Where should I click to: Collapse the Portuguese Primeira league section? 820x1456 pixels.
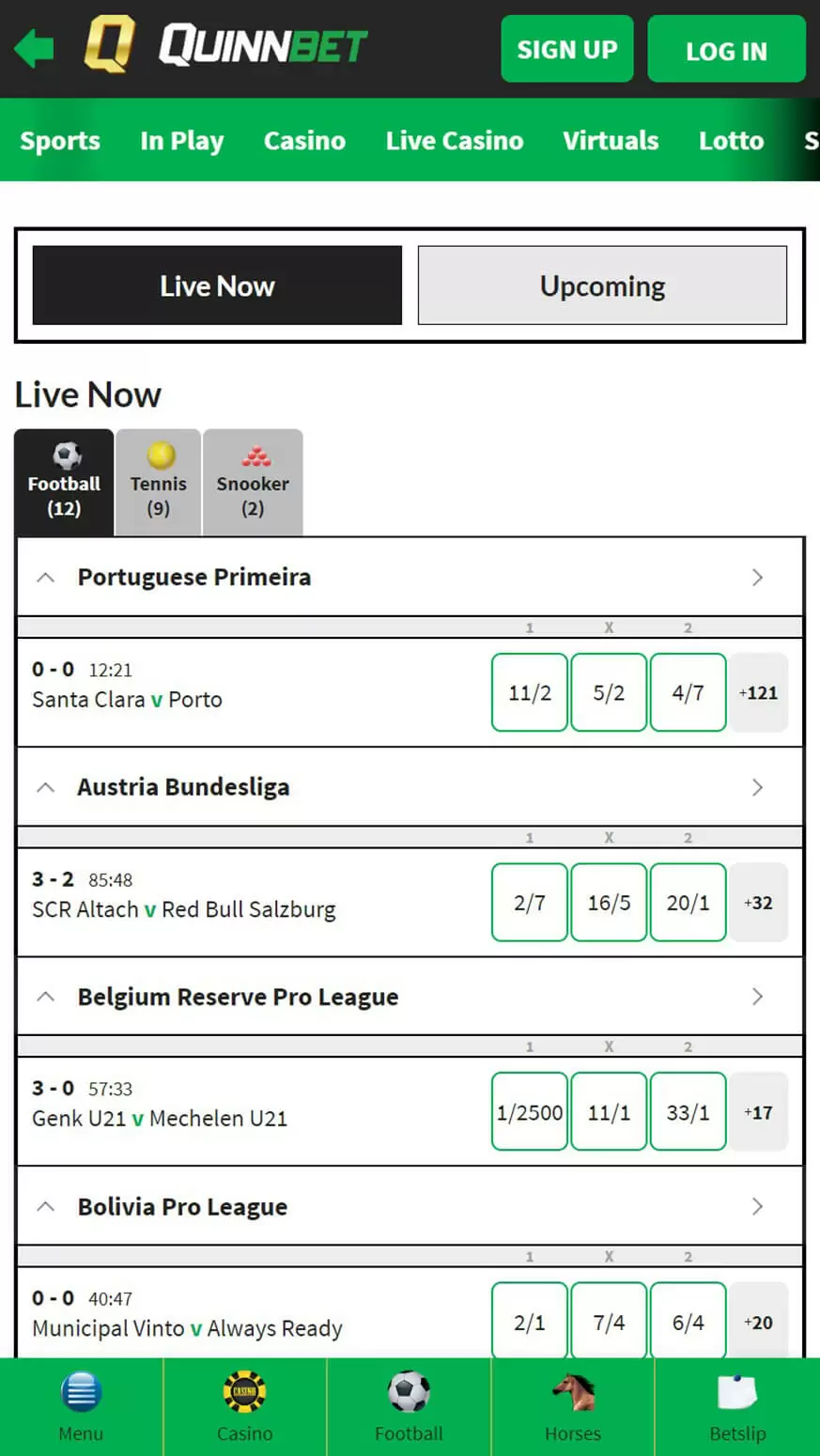click(x=45, y=578)
